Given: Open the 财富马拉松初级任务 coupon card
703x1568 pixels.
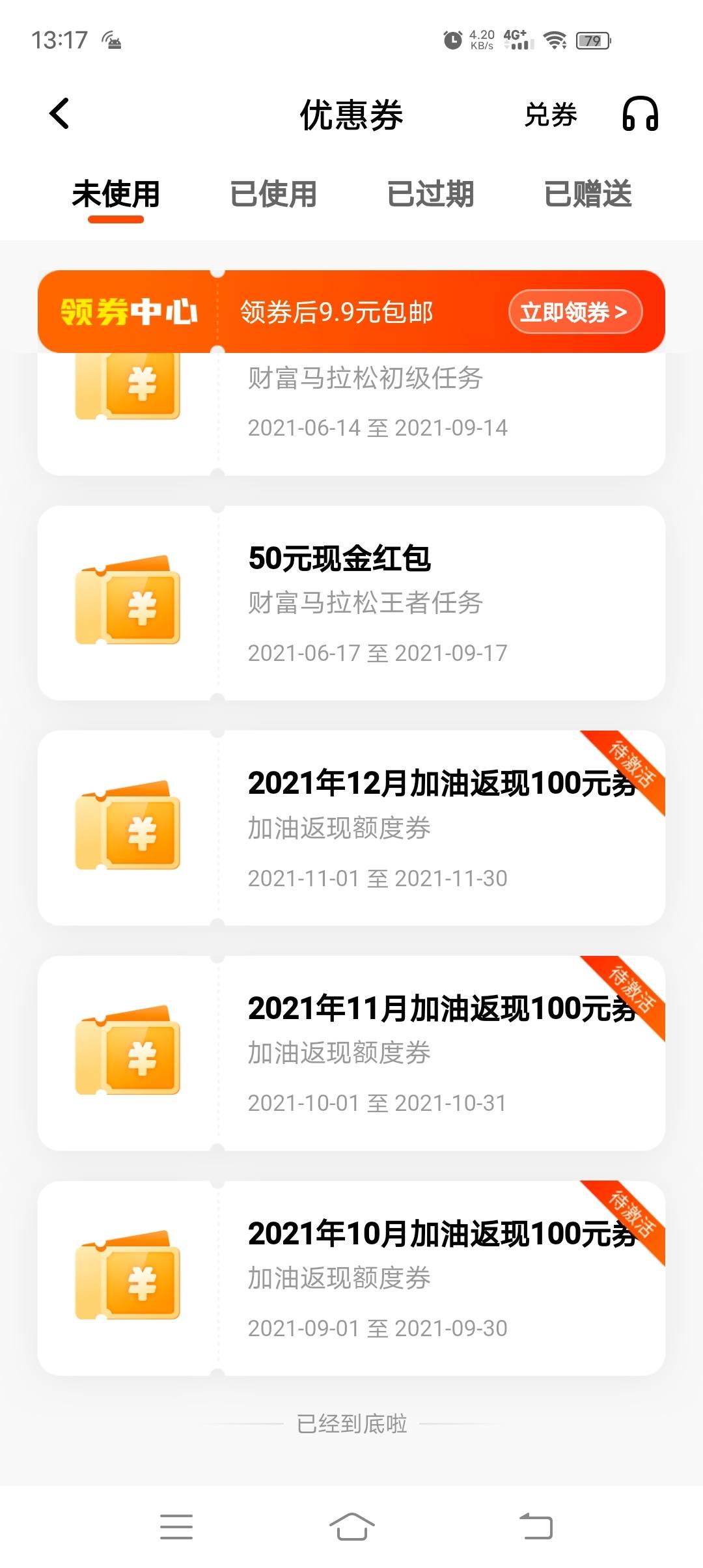Looking at the screenshot, I should pyautogui.click(x=351, y=414).
